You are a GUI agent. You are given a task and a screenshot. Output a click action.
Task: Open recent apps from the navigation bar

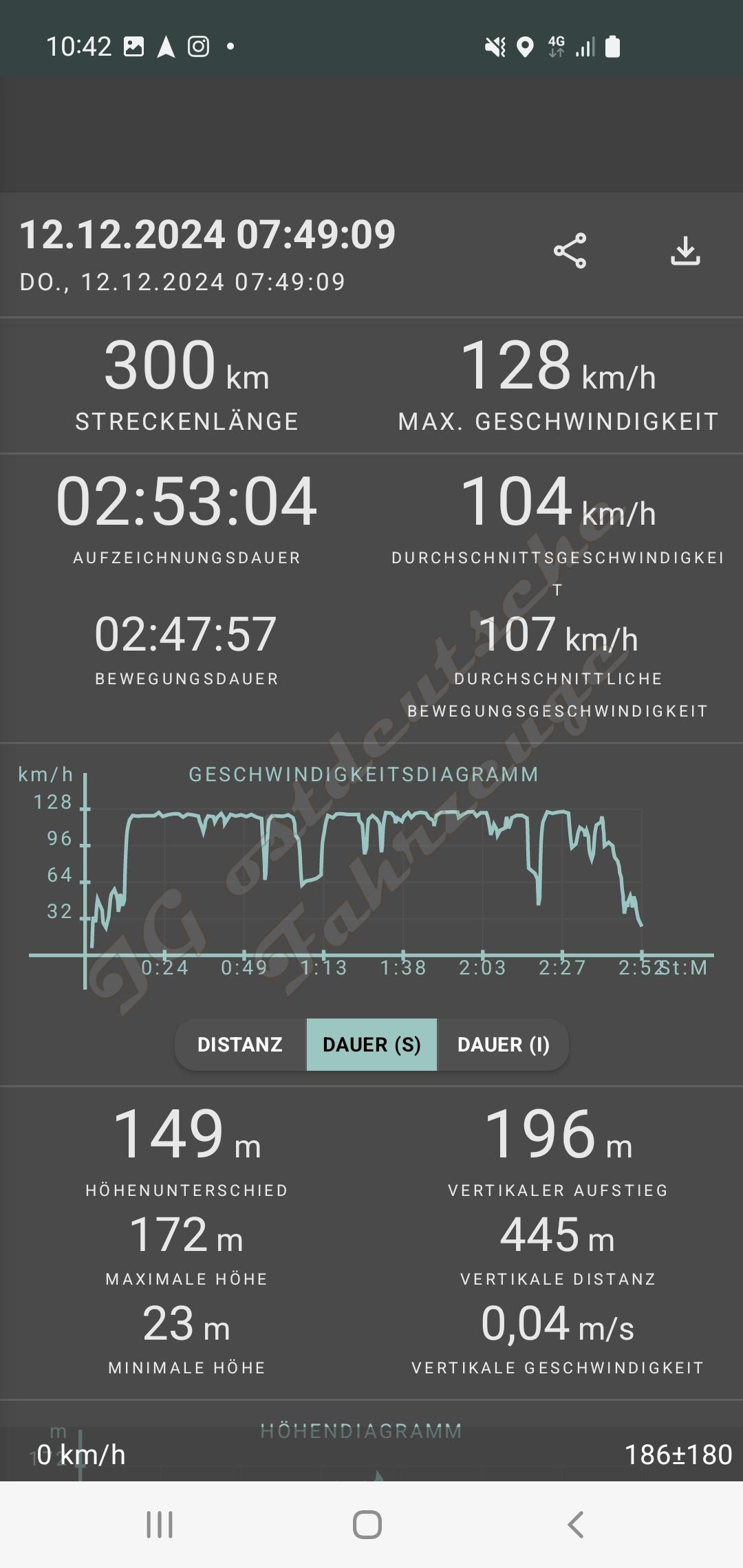[160, 1525]
